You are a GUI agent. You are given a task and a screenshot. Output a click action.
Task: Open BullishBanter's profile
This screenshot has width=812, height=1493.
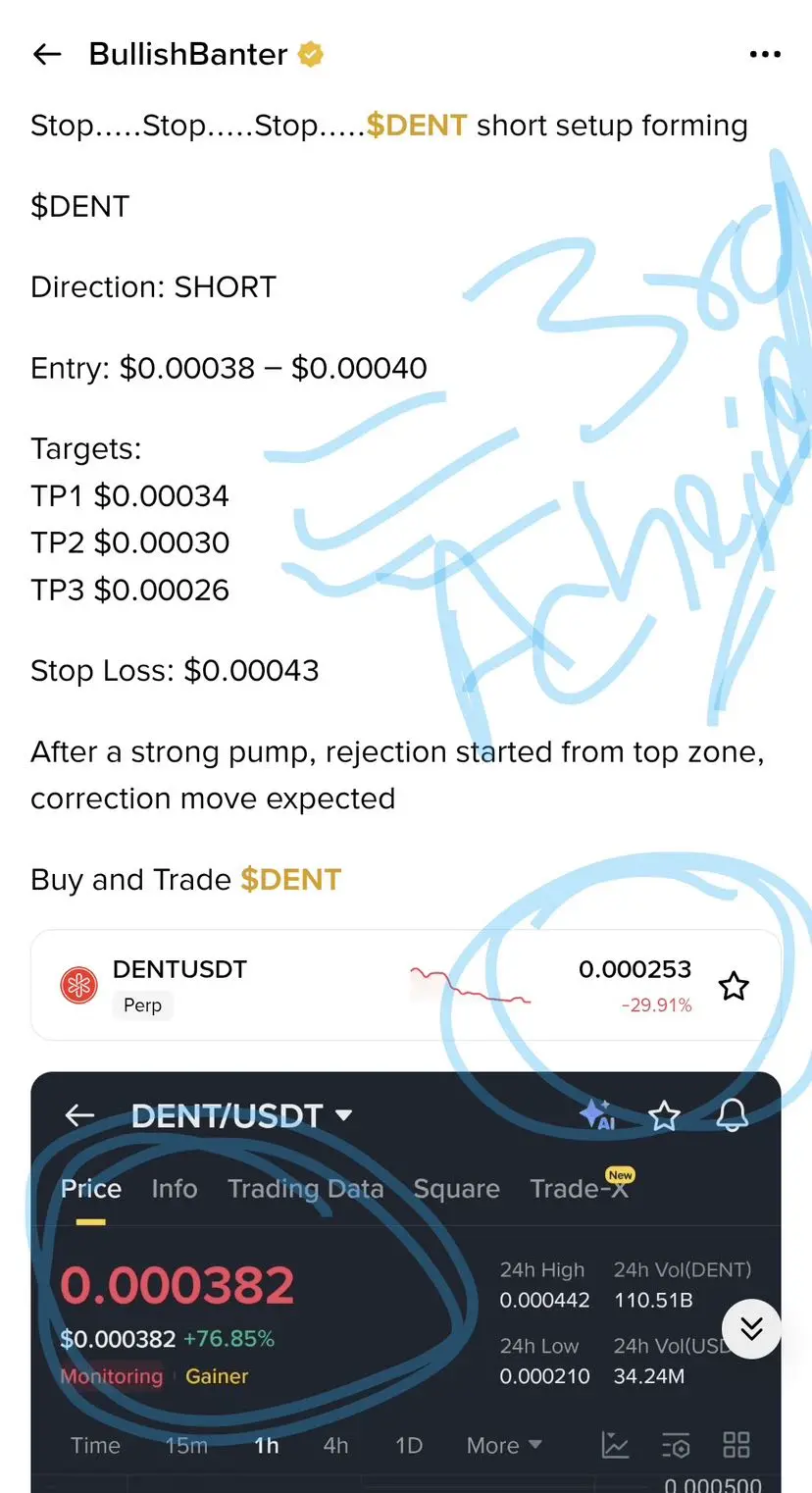click(x=188, y=55)
